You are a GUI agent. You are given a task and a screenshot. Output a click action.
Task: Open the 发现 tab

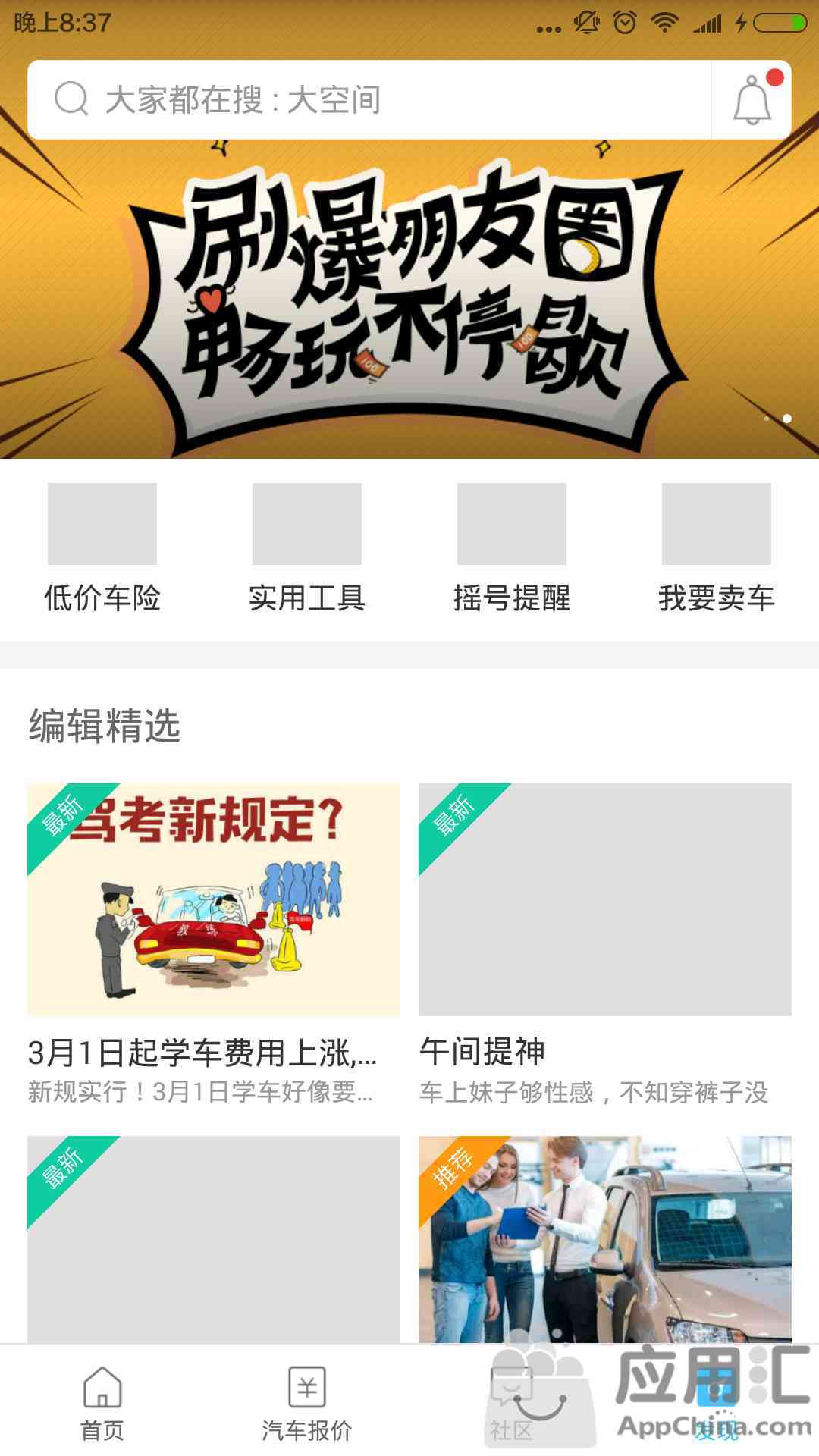pyautogui.click(x=717, y=1410)
